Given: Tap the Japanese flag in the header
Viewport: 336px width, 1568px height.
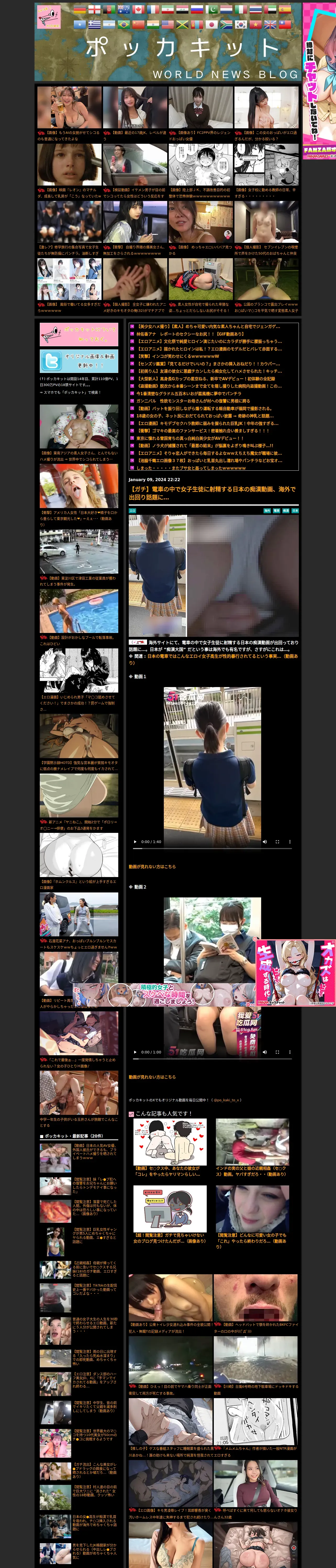Looking at the screenshot, I should pyautogui.click(x=212, y=24).
